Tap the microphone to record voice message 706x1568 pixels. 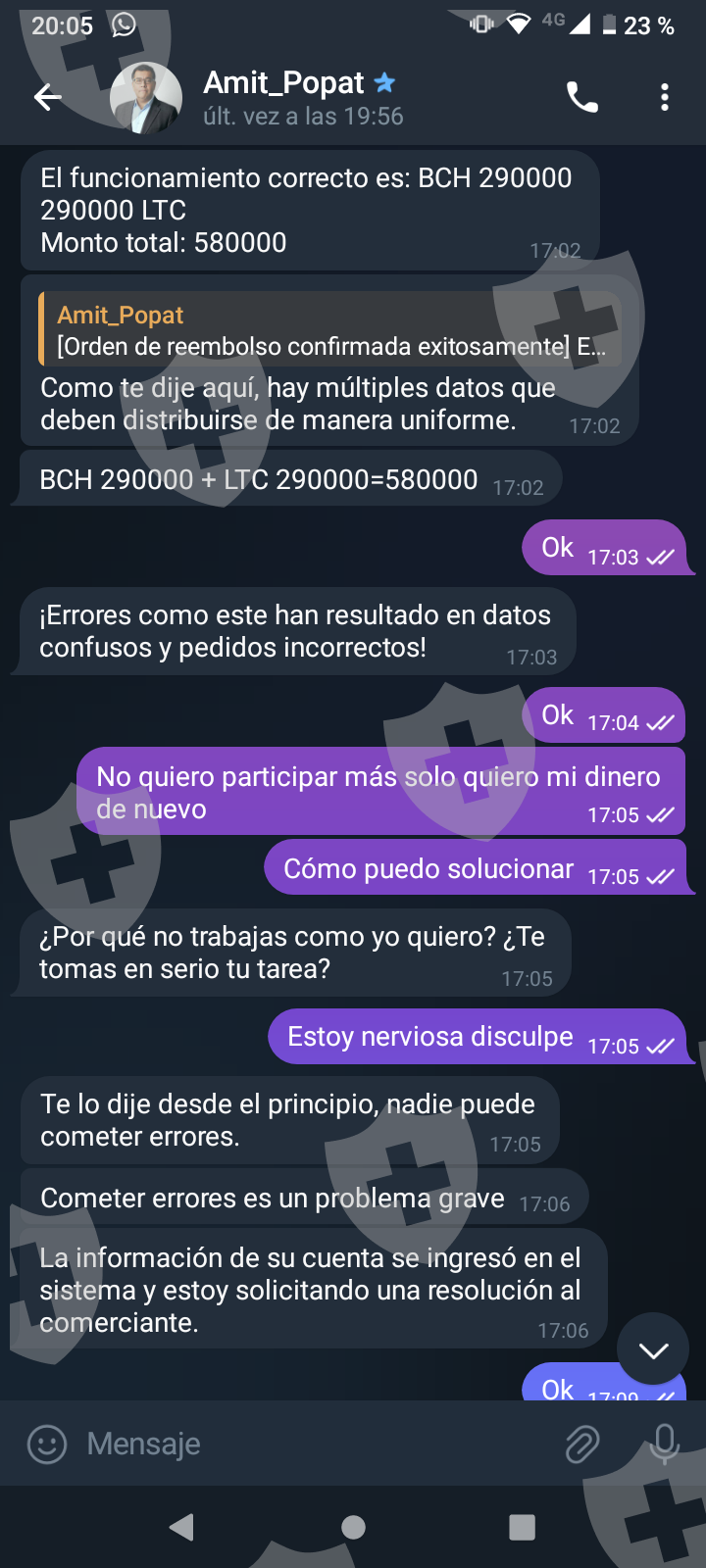[665, 1444]
